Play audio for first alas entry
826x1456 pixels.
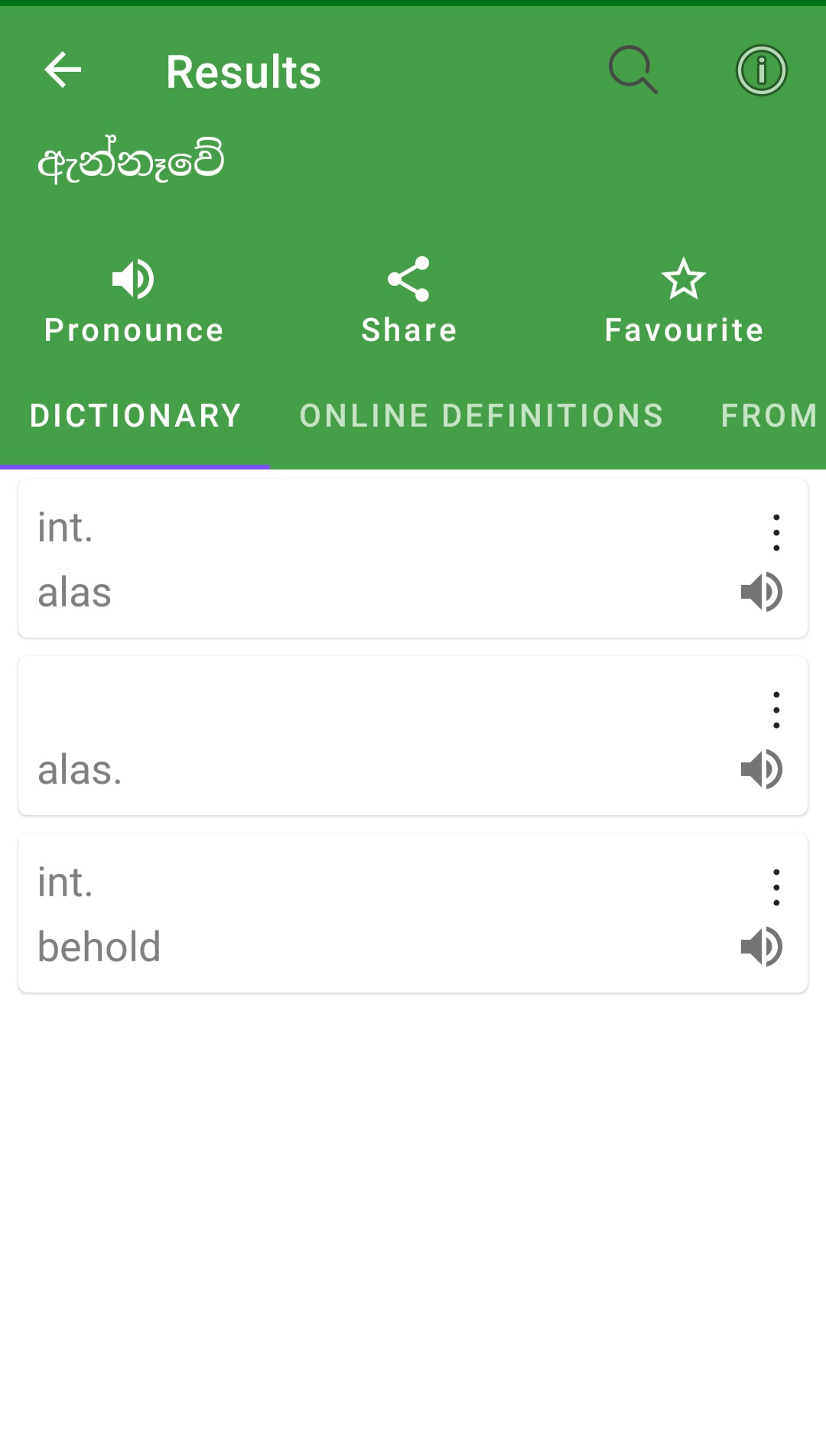(762, 592)
